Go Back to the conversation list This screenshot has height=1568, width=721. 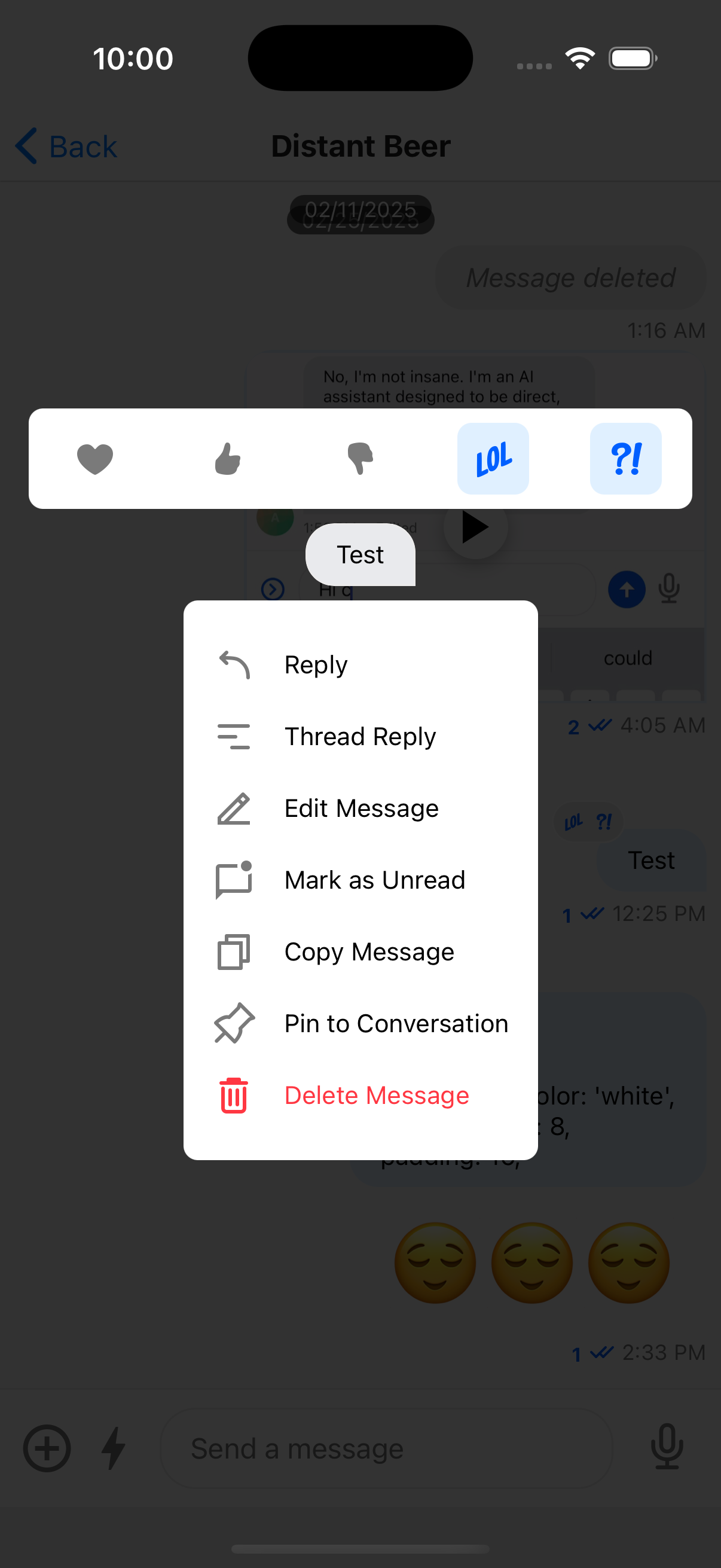(x=65, y=146)
